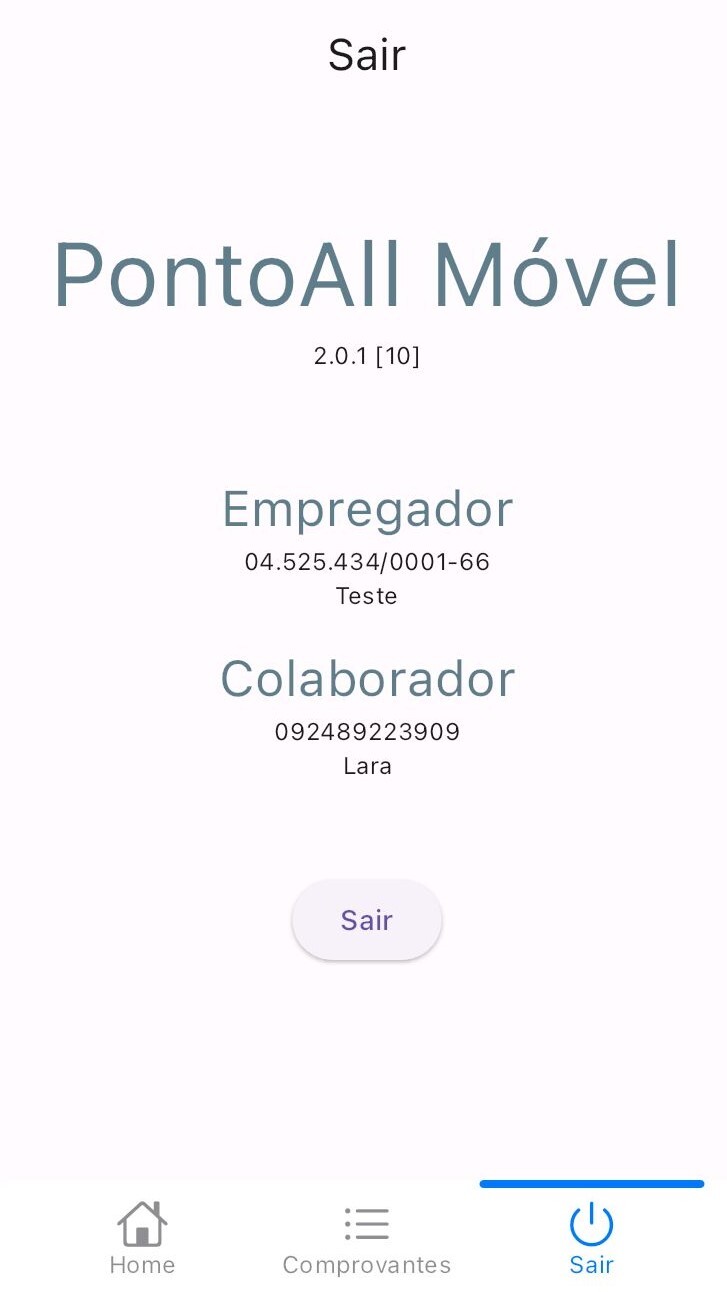The width and height of the screenshot is (727, 1292).
Task: Select the Sair tab in bottom navigation
Action: tap(591, 1238)
